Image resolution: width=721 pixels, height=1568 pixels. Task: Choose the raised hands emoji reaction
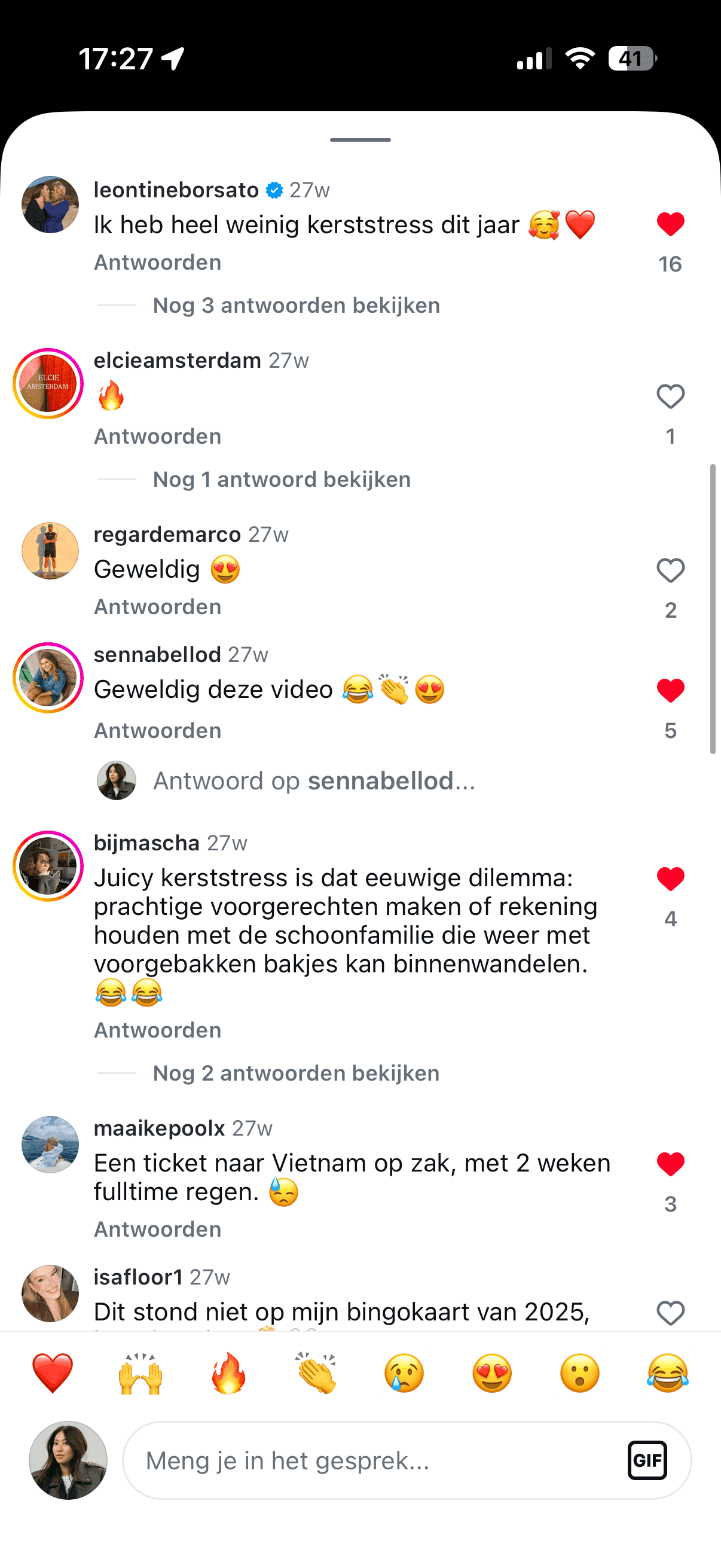click(x=140, y=1374)
